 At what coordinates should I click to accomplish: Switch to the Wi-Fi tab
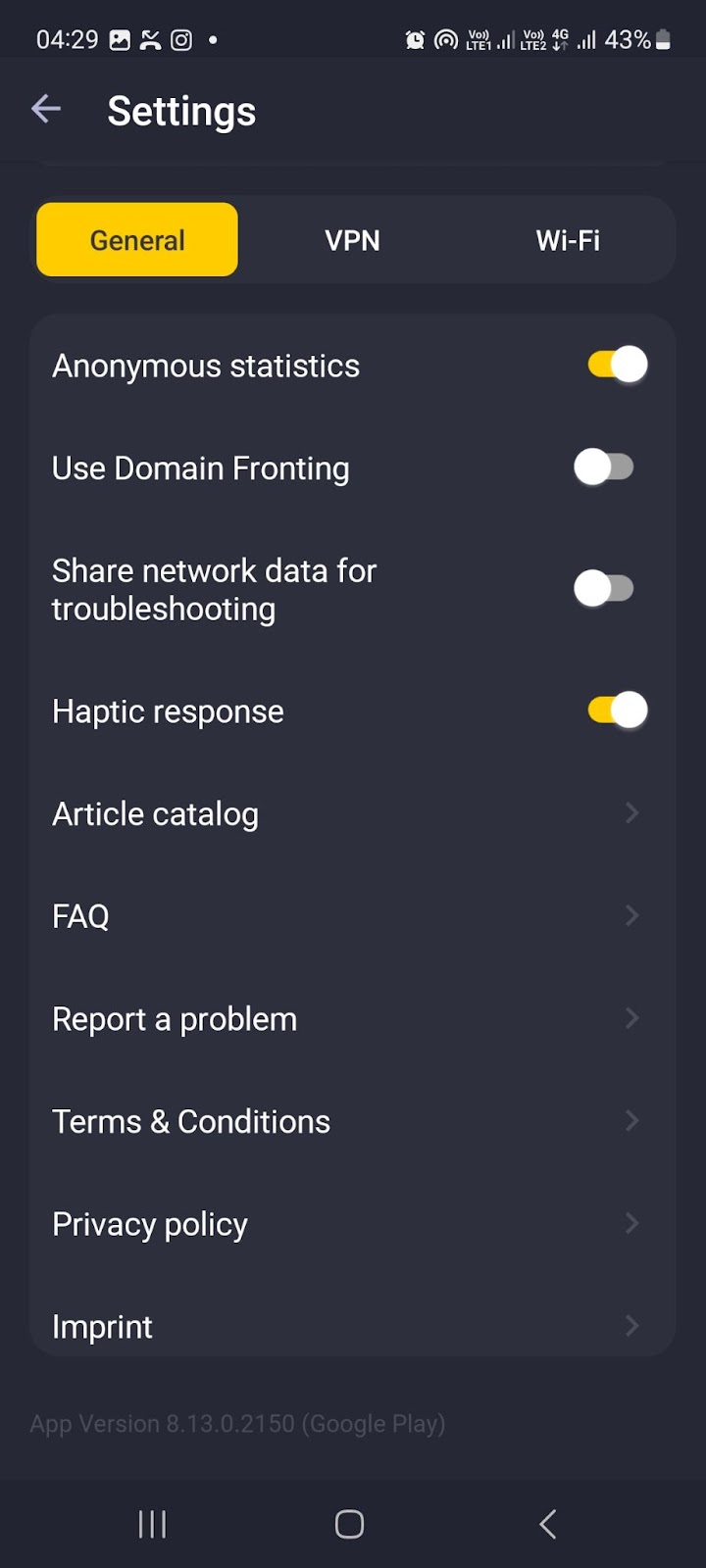pos(568,240)
